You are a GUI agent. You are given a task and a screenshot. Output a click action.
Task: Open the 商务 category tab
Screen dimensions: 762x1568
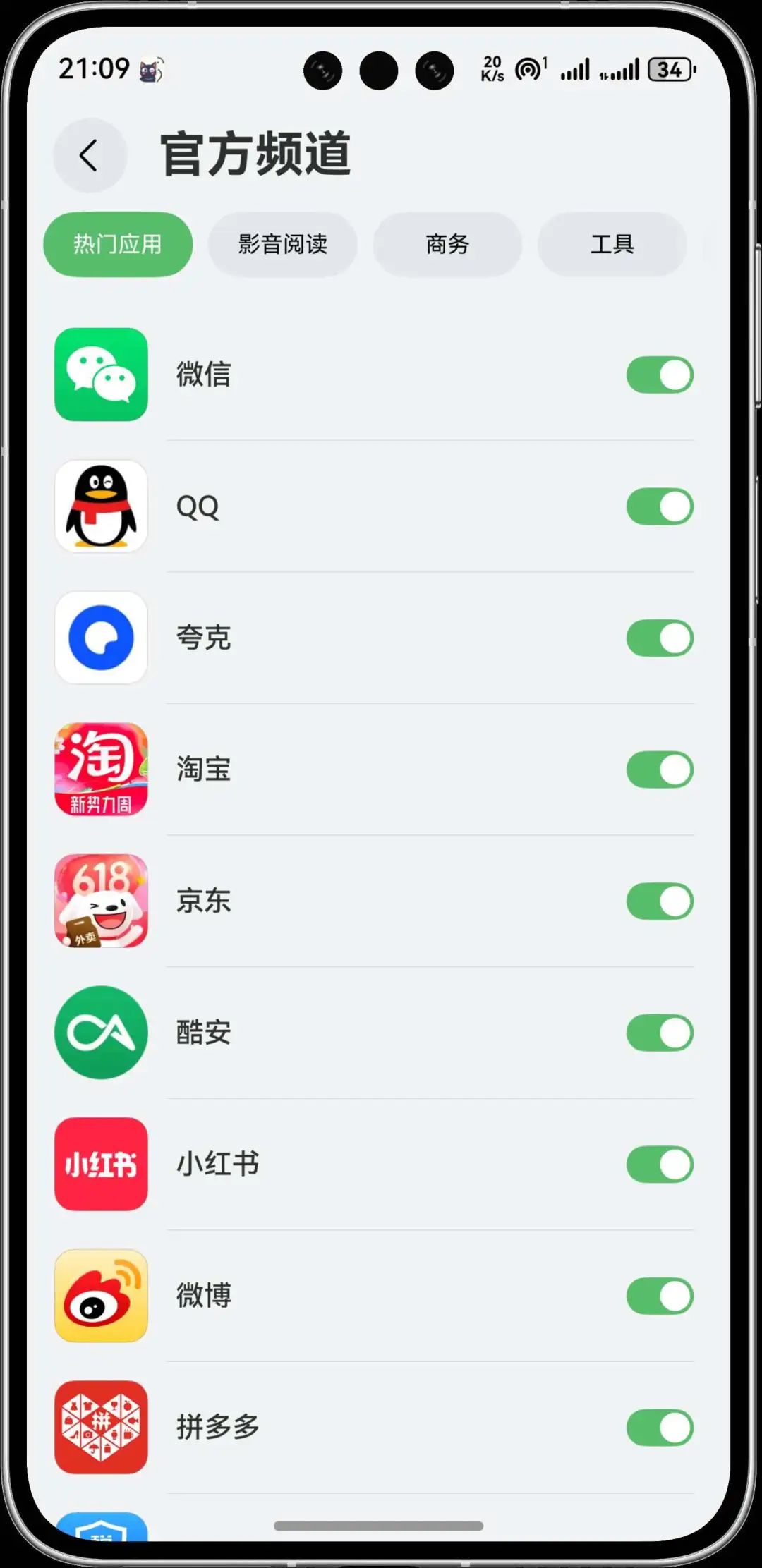coord(447,244)
